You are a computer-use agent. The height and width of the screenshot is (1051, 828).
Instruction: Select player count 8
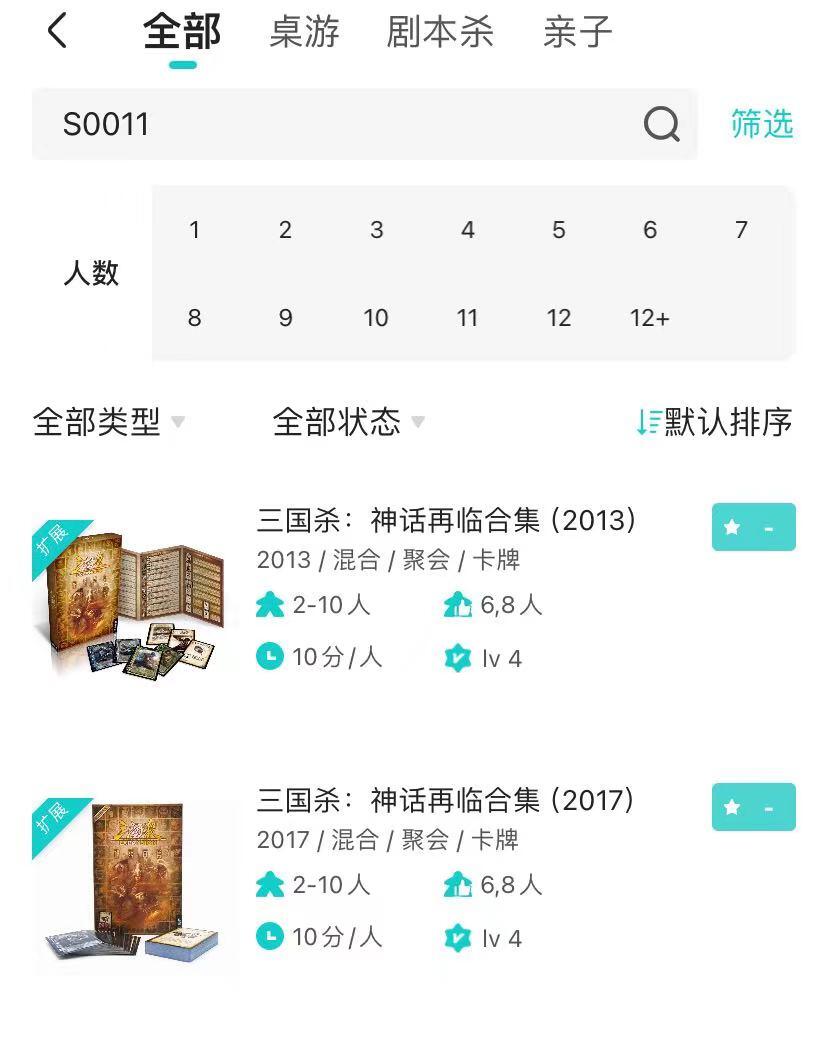[194, 318]
